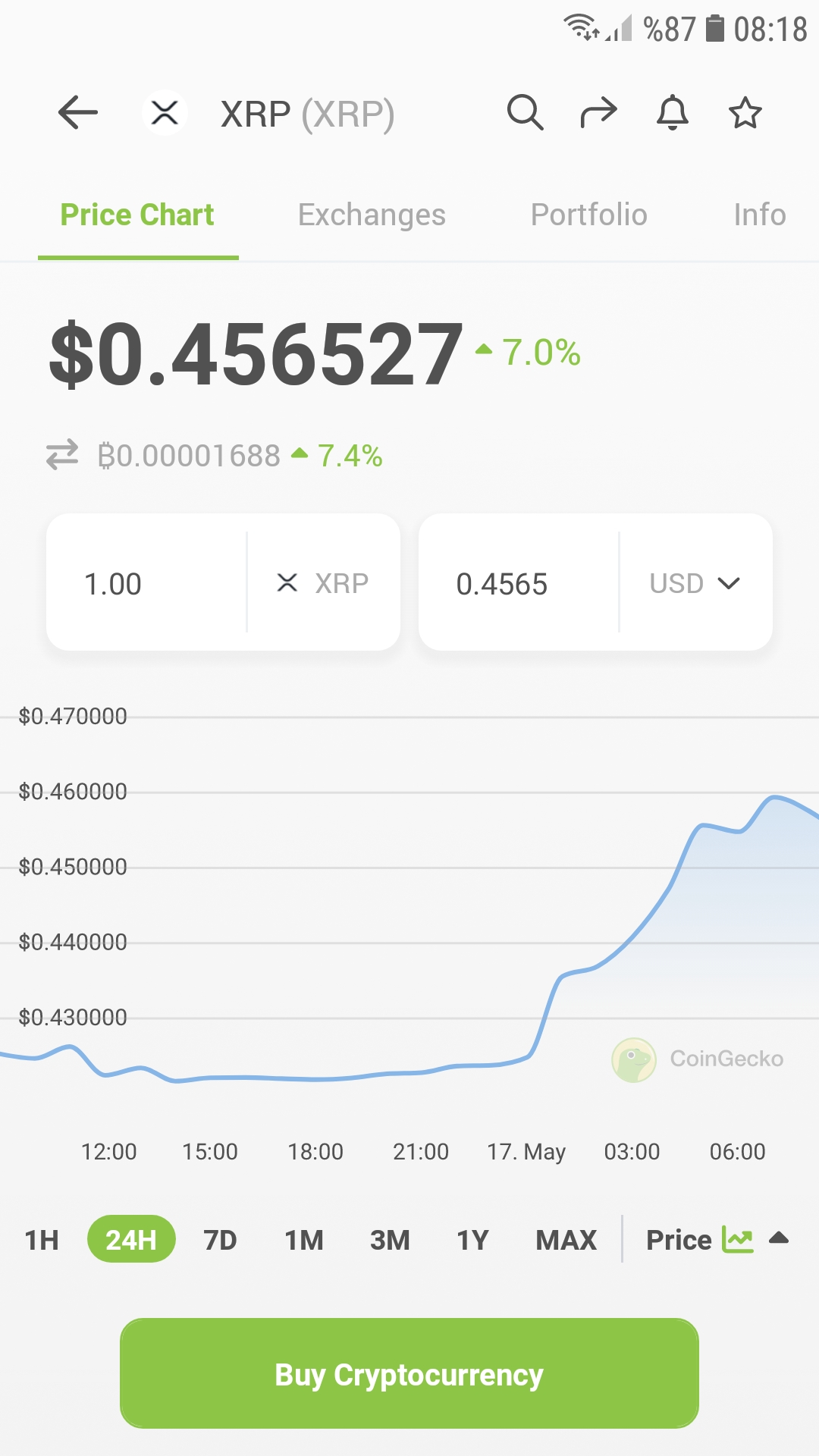
Task: Show the MAX chart range
Action: (x=566, y=1240)
